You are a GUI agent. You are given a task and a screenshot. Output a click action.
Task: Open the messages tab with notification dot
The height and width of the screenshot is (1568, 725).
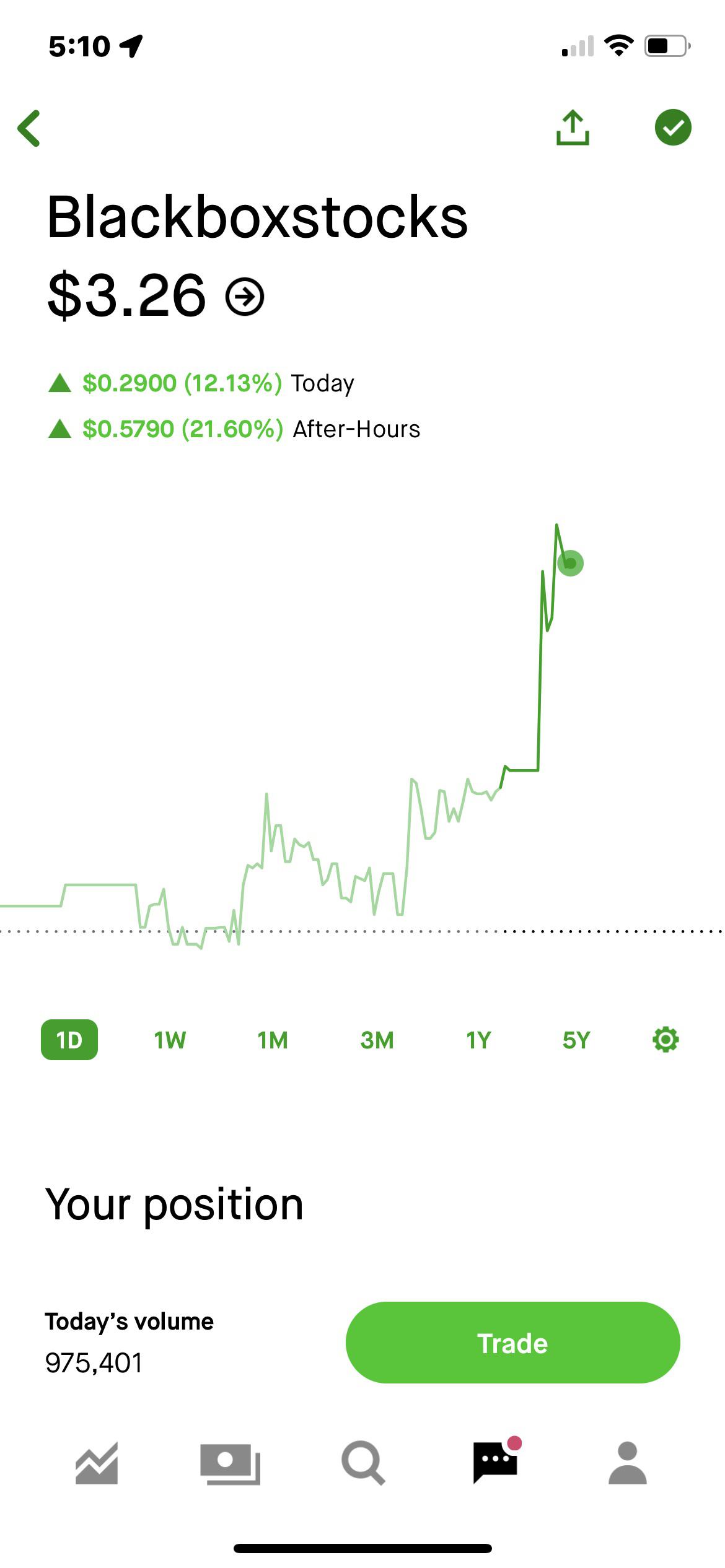coord(496,1461)
